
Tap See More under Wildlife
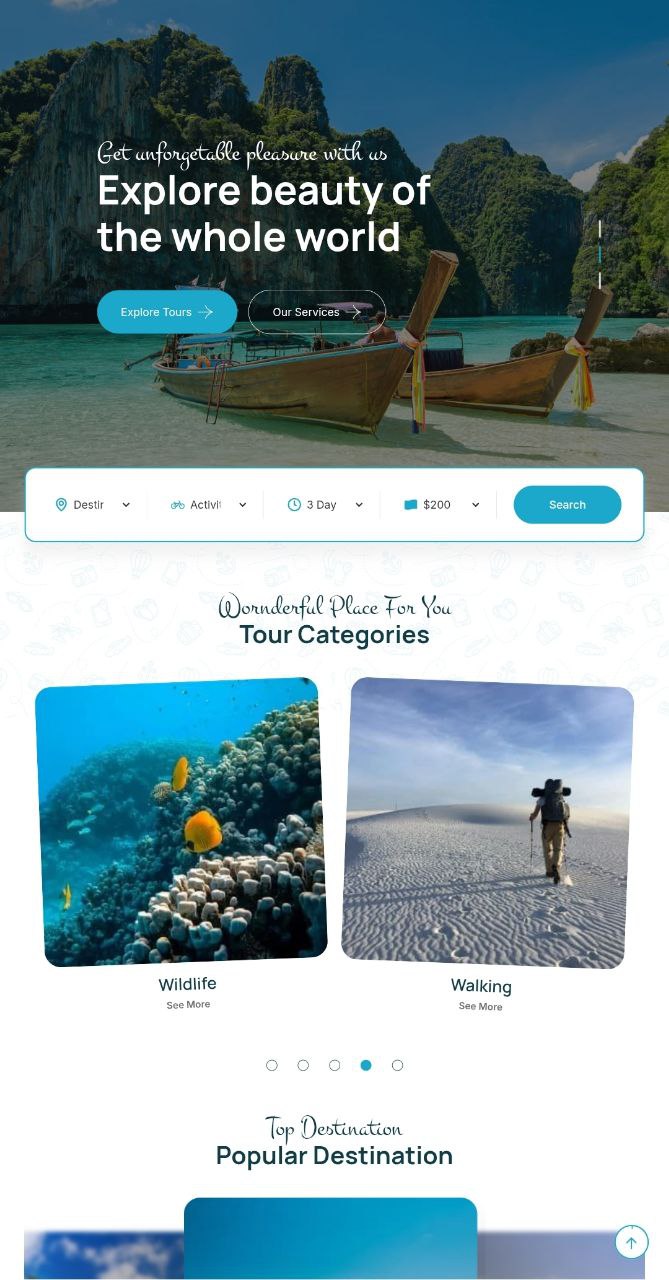(188, 1005)
